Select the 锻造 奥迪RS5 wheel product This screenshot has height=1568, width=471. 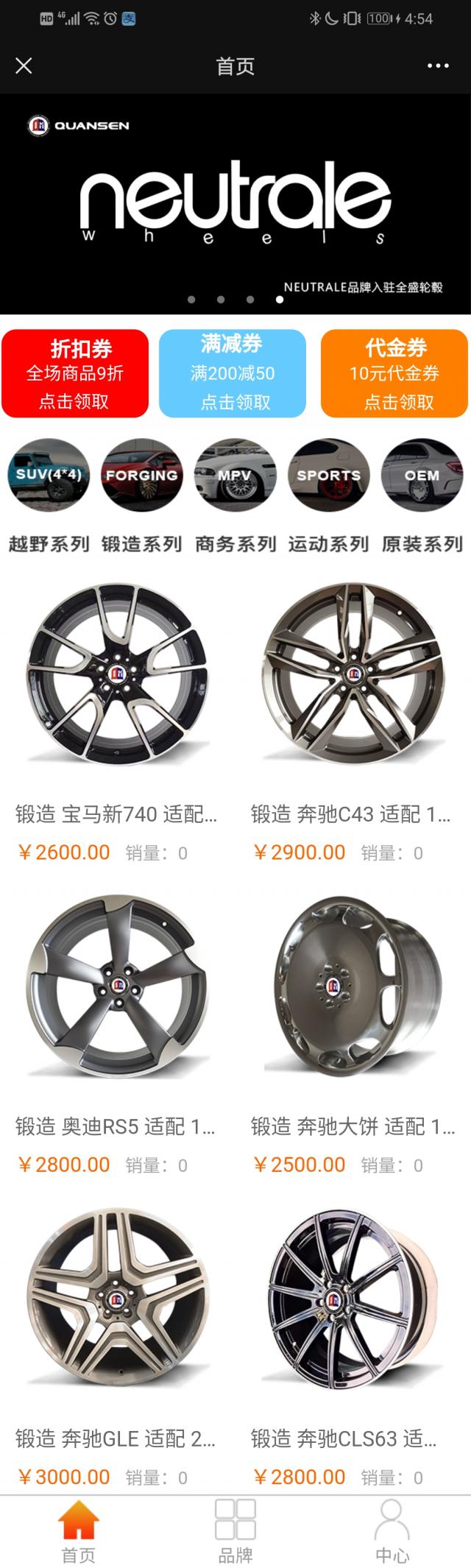(x=118, y=986)
